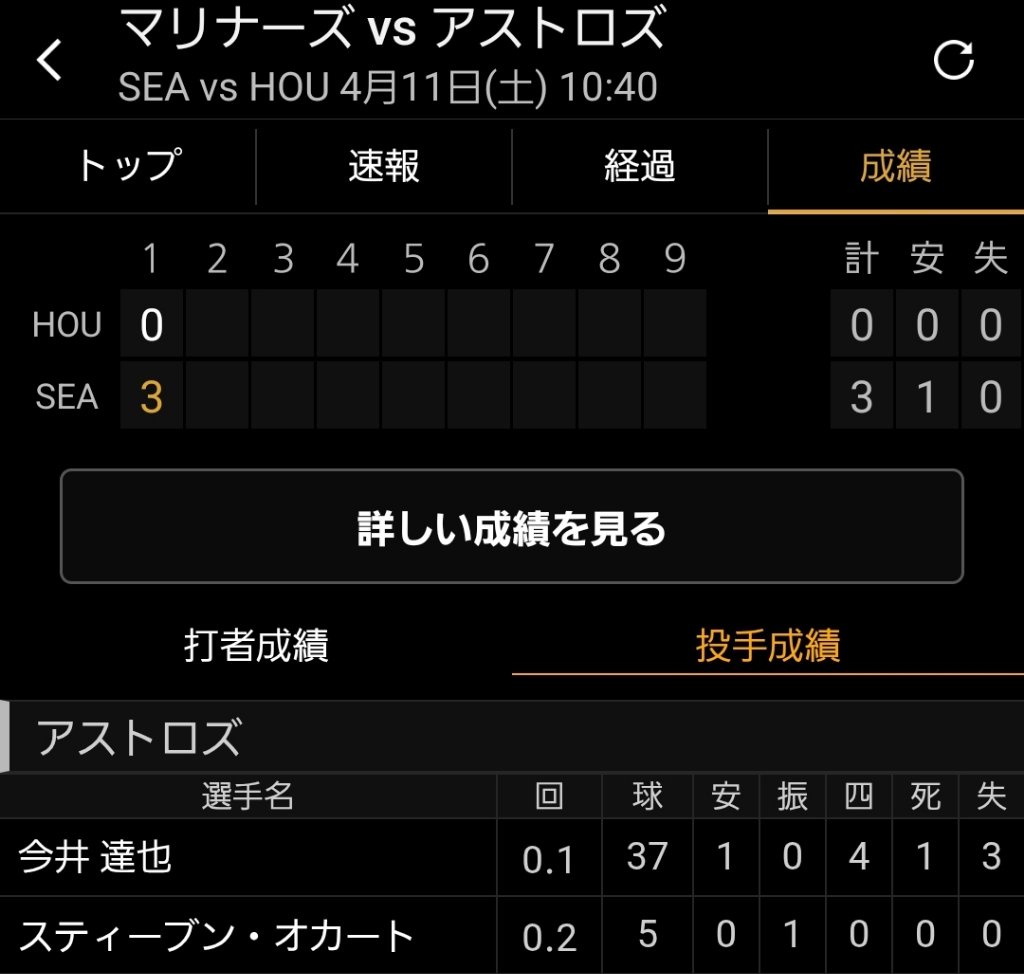
Task: Switch to 打者成績 stats
Action: click(x=256, y=646)
